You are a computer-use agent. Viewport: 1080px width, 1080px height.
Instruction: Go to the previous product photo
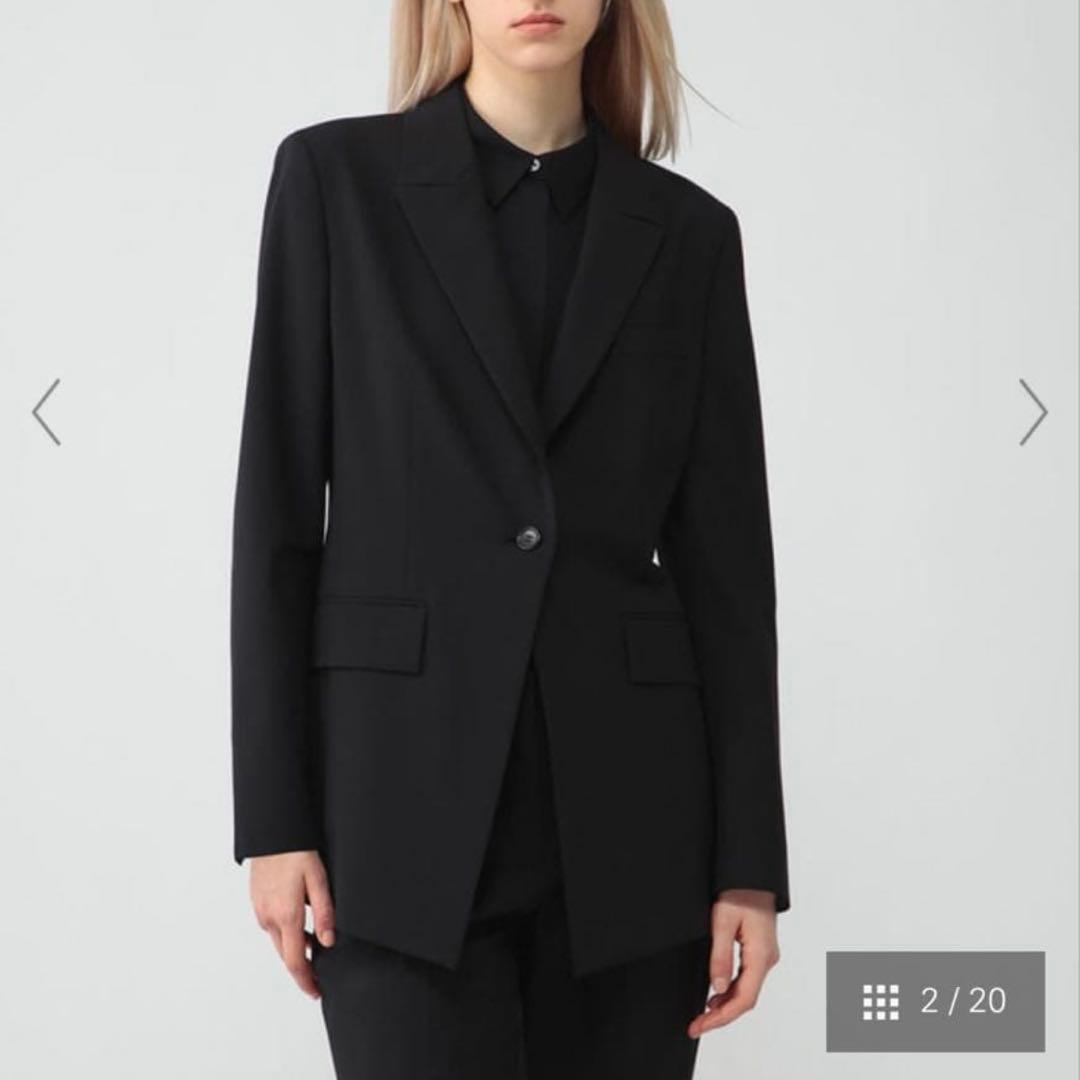46,412
